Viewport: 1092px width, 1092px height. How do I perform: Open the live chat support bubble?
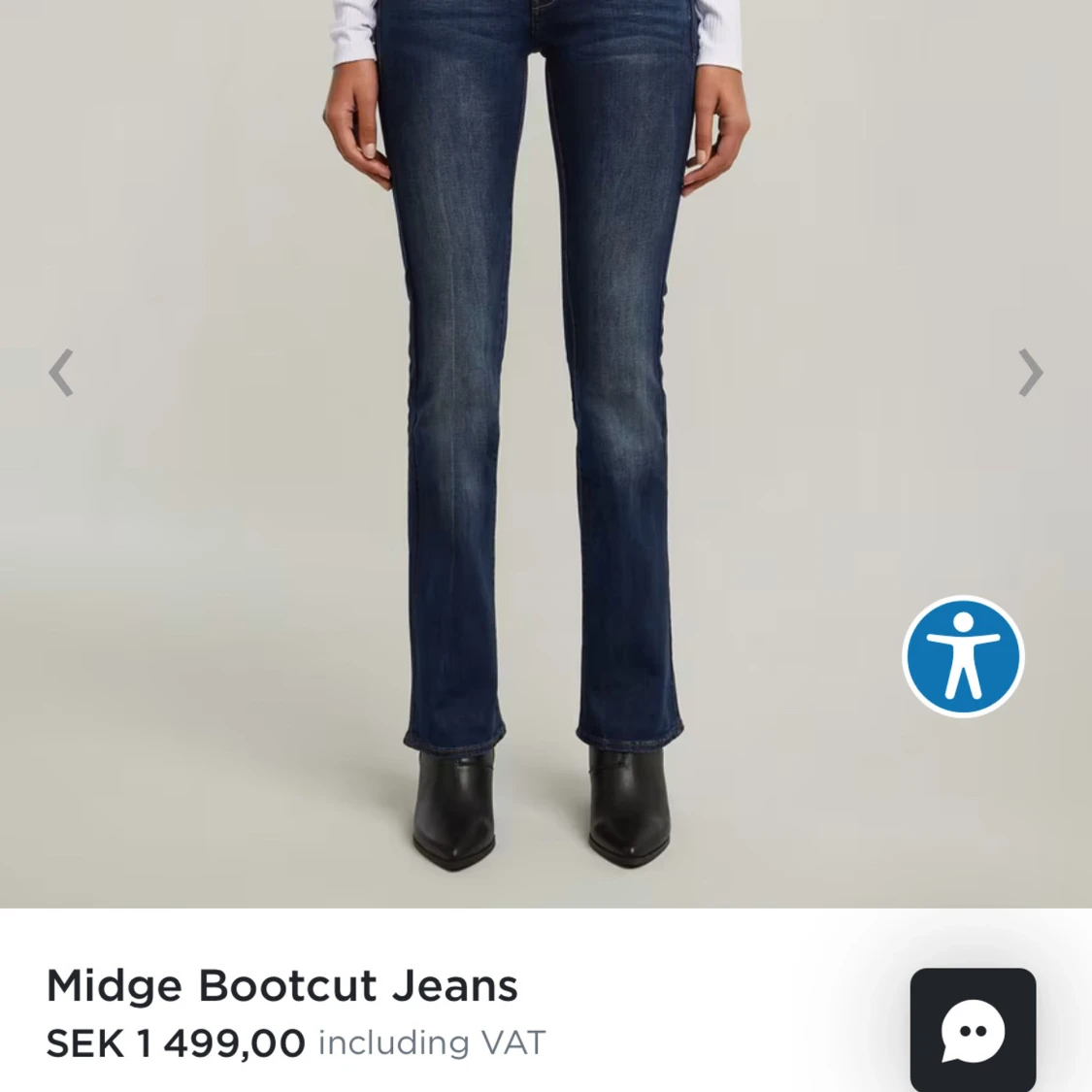point(973,1030)
